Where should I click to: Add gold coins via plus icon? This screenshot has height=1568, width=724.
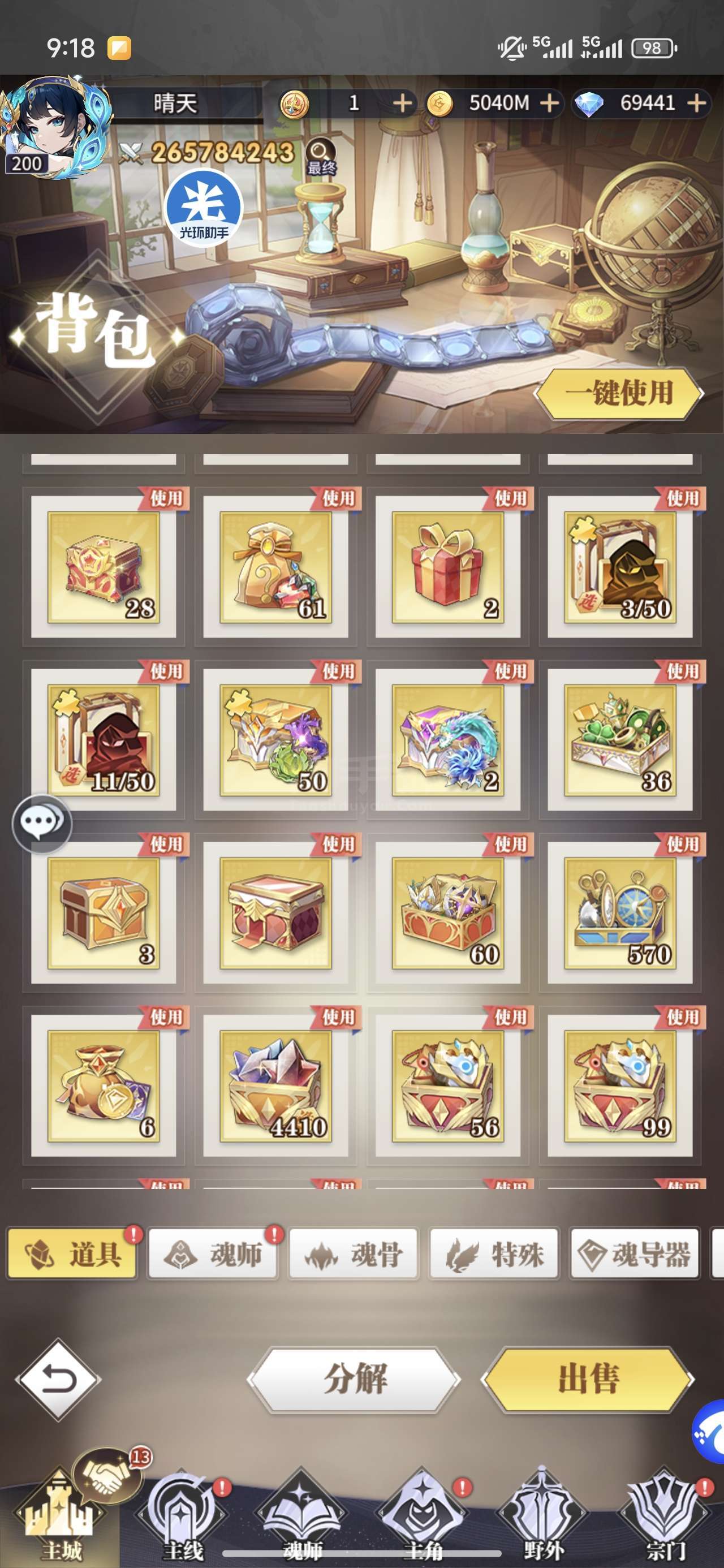pos(549,103)
